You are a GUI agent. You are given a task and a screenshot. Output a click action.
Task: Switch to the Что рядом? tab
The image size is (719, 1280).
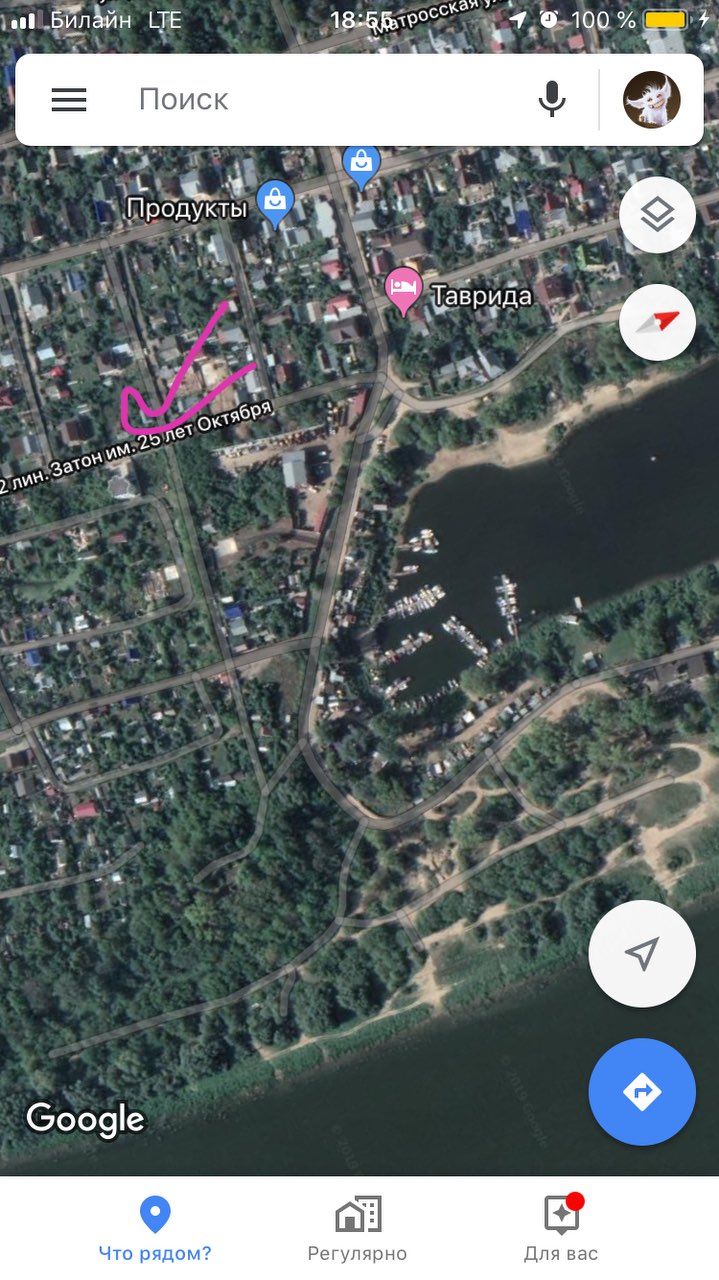(x=155, y=1230)
